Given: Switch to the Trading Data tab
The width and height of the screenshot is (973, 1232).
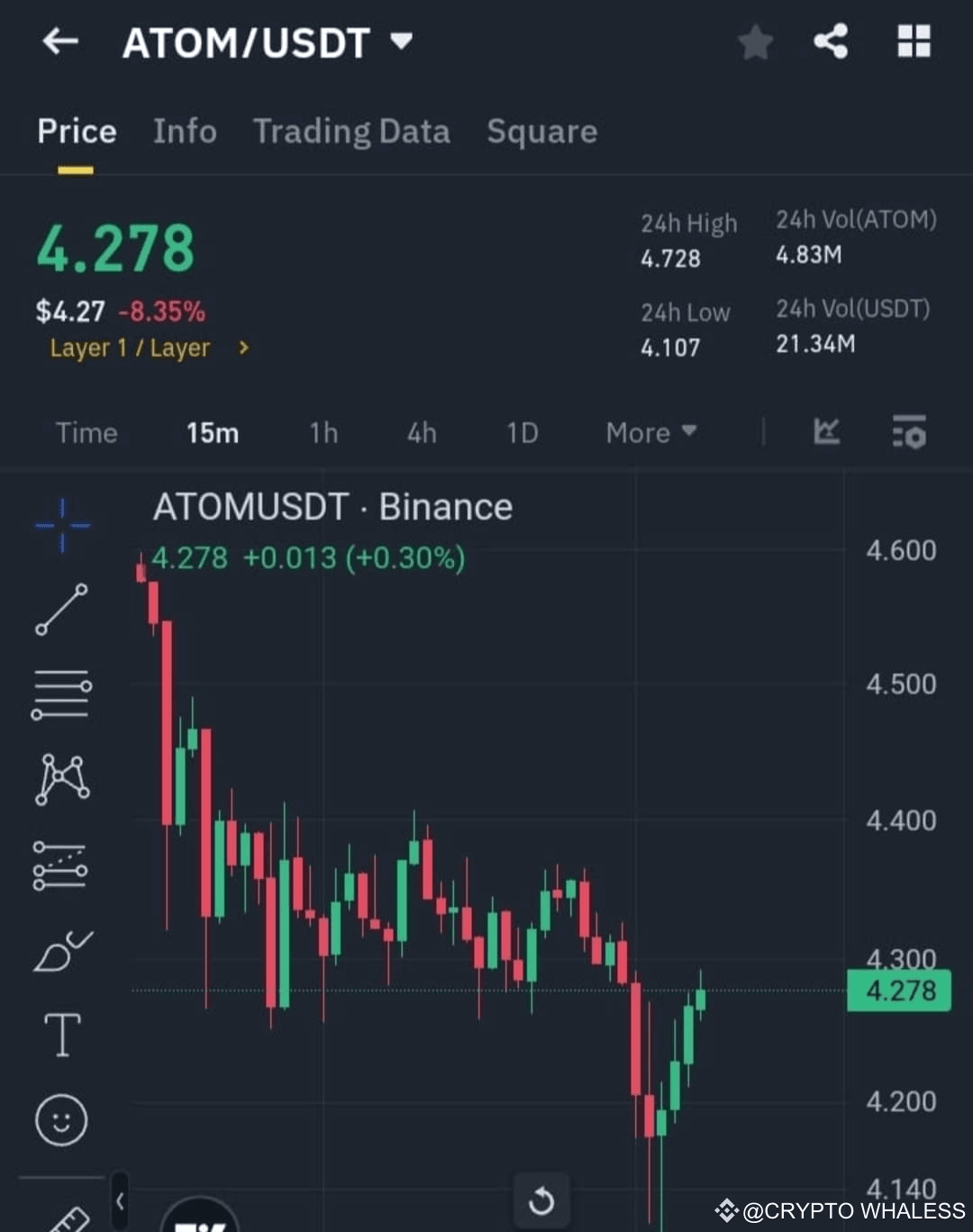Looking at the screenshot, I should [351, 131].
